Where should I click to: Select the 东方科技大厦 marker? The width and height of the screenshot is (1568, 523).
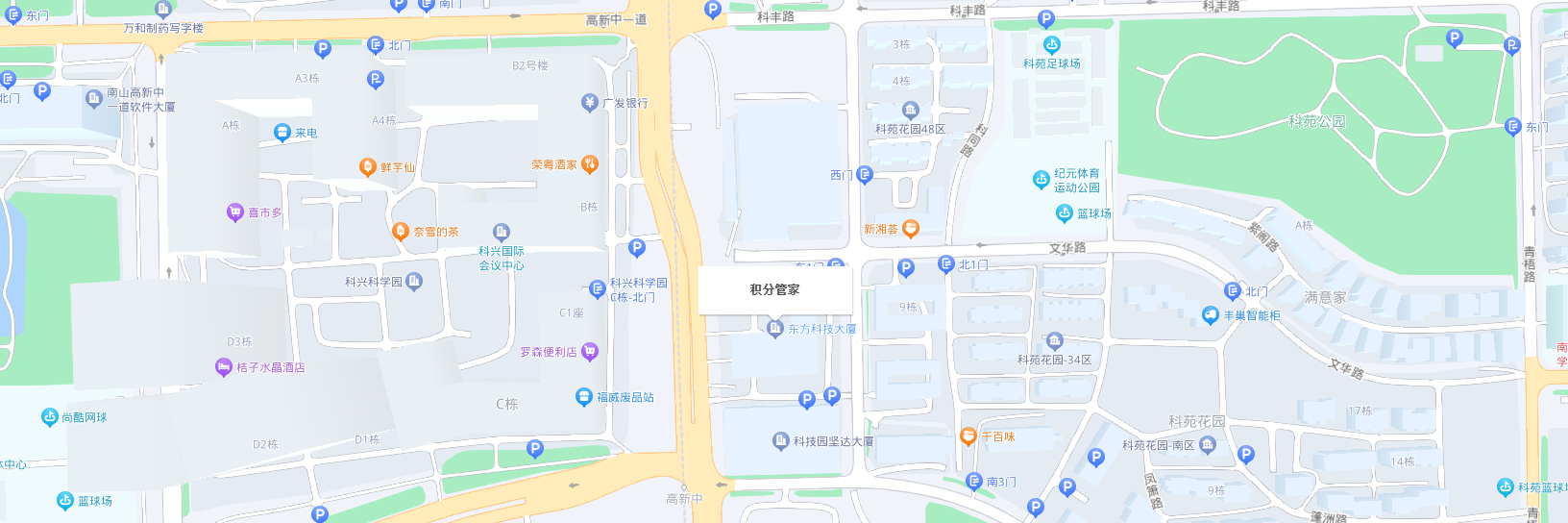(x=775, y=329)
